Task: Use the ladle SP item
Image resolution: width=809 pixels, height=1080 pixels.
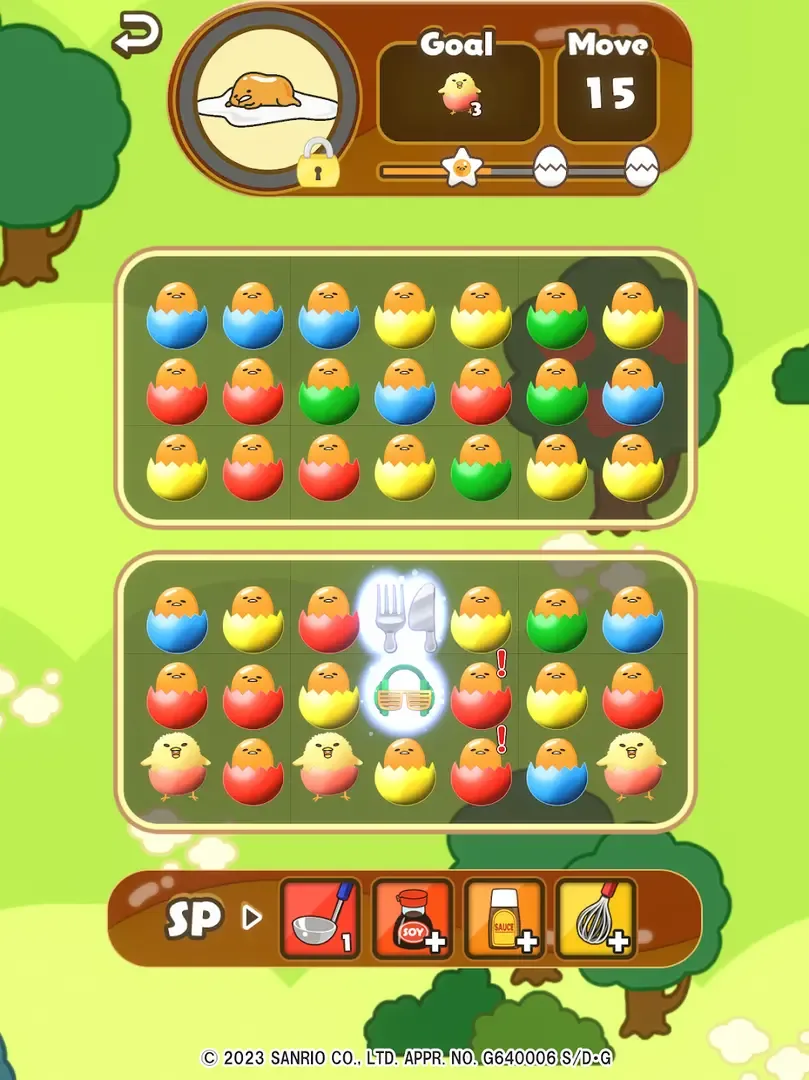Action: (x=318, y=918)
